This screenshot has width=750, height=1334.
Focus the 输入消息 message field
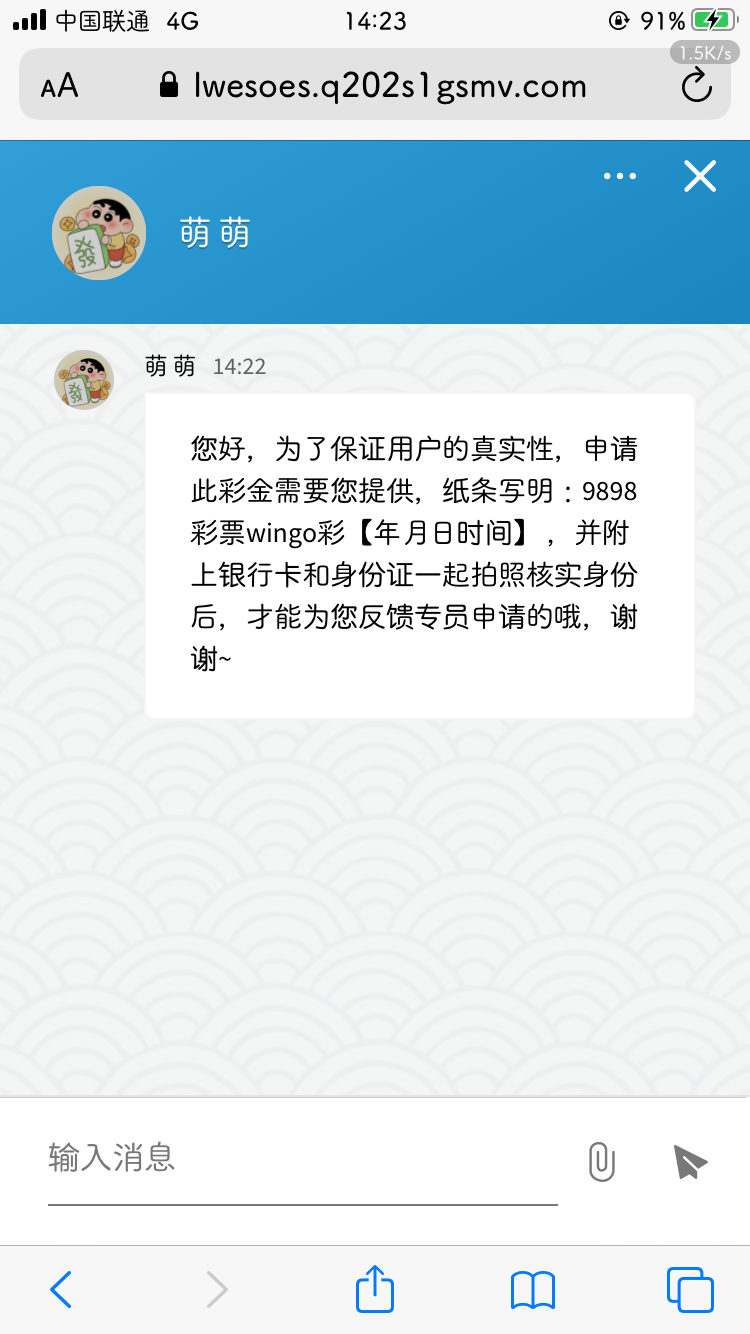(x=300, y=1158)
